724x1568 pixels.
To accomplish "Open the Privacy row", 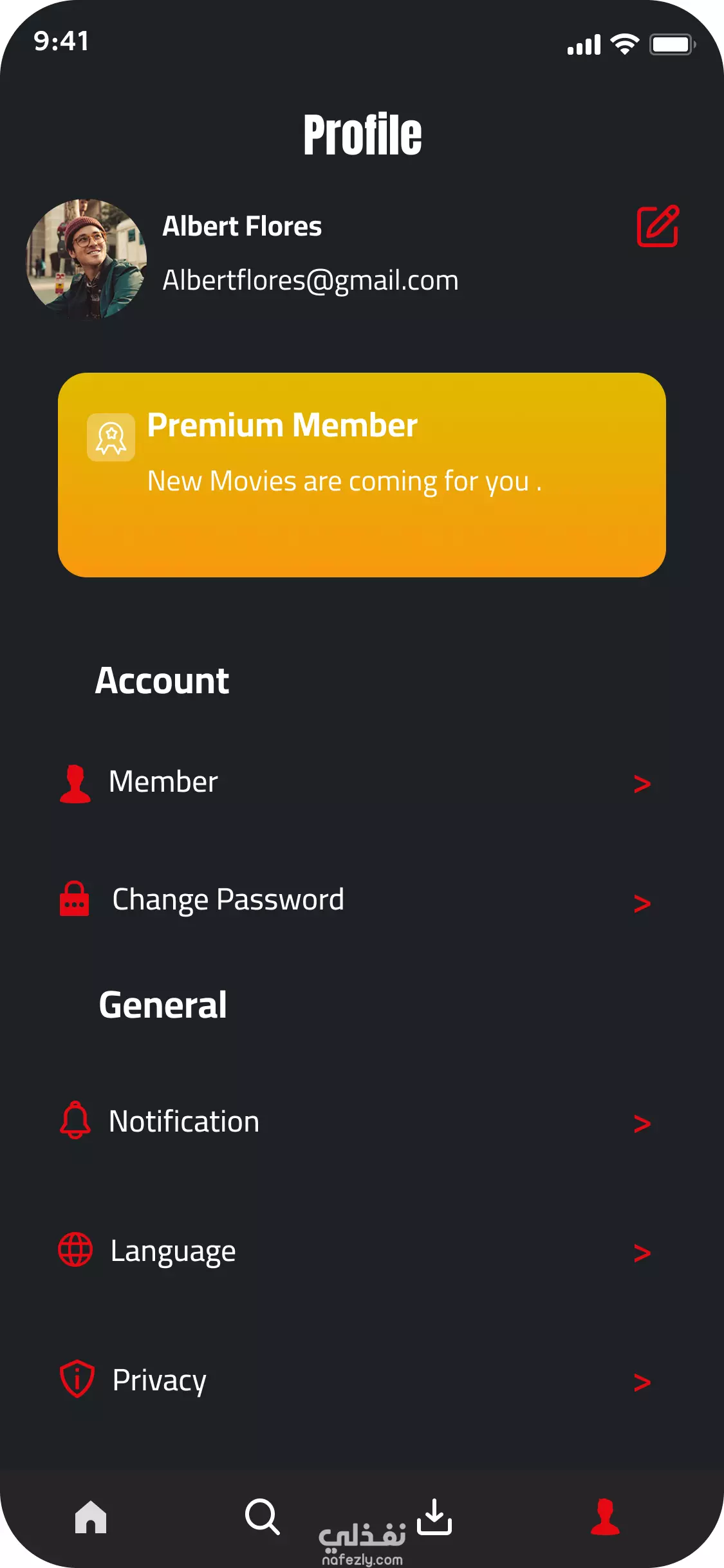I will (355, 1380).
